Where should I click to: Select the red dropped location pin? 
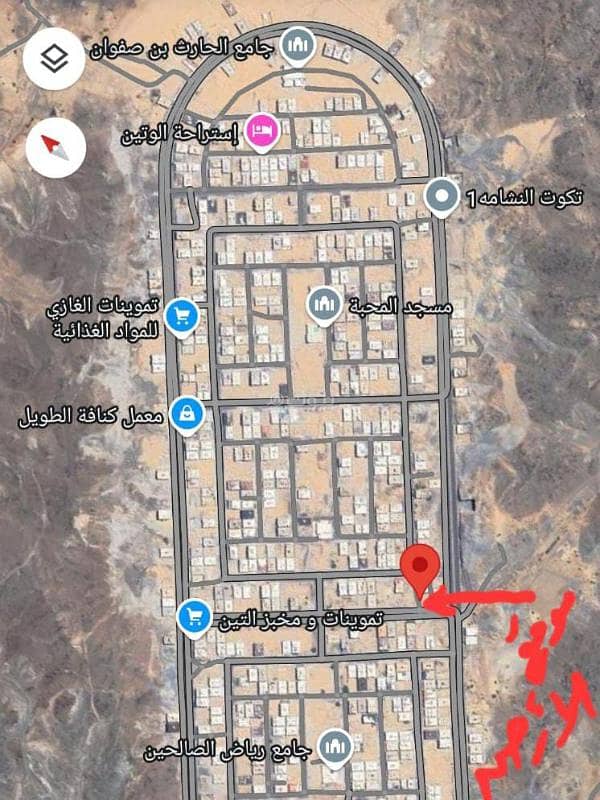point(420,568)
